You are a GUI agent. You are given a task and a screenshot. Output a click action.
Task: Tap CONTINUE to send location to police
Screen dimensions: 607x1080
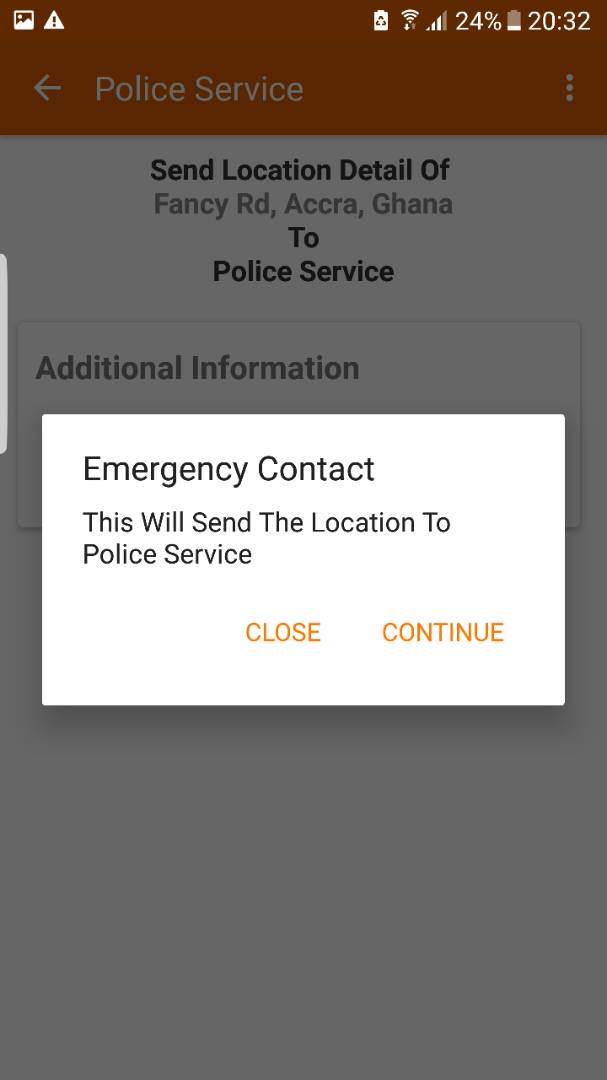coord(442,632)
